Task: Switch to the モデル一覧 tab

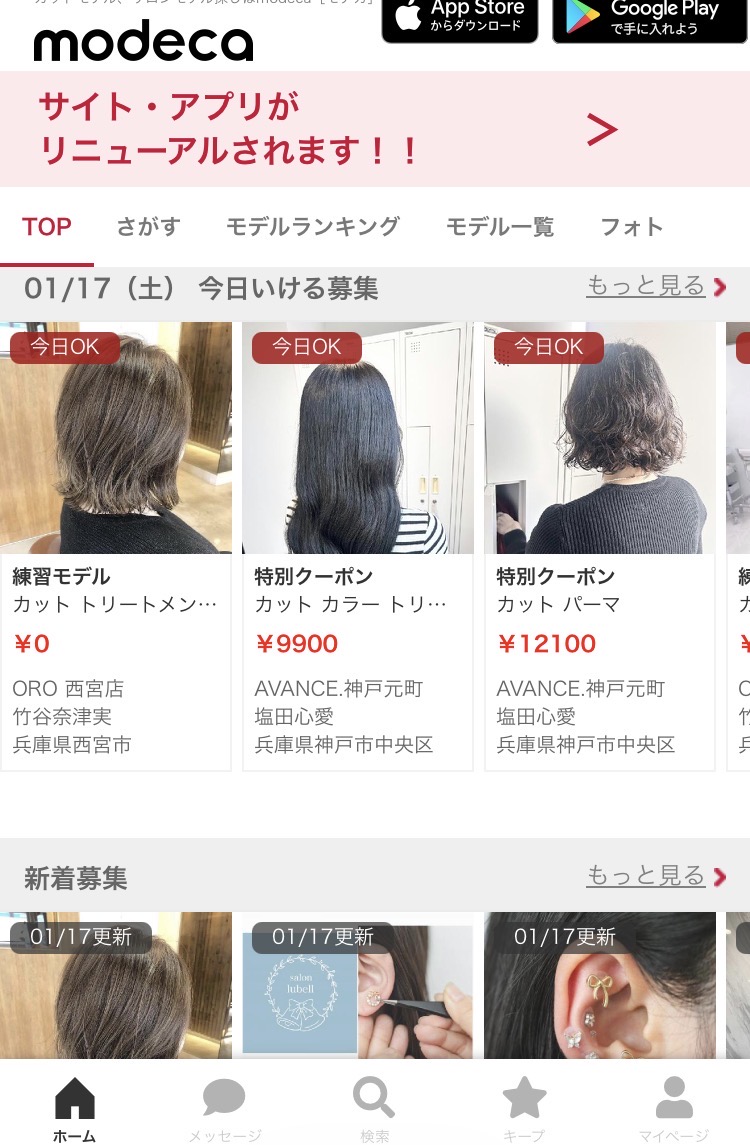Action: tap(499, 227)
